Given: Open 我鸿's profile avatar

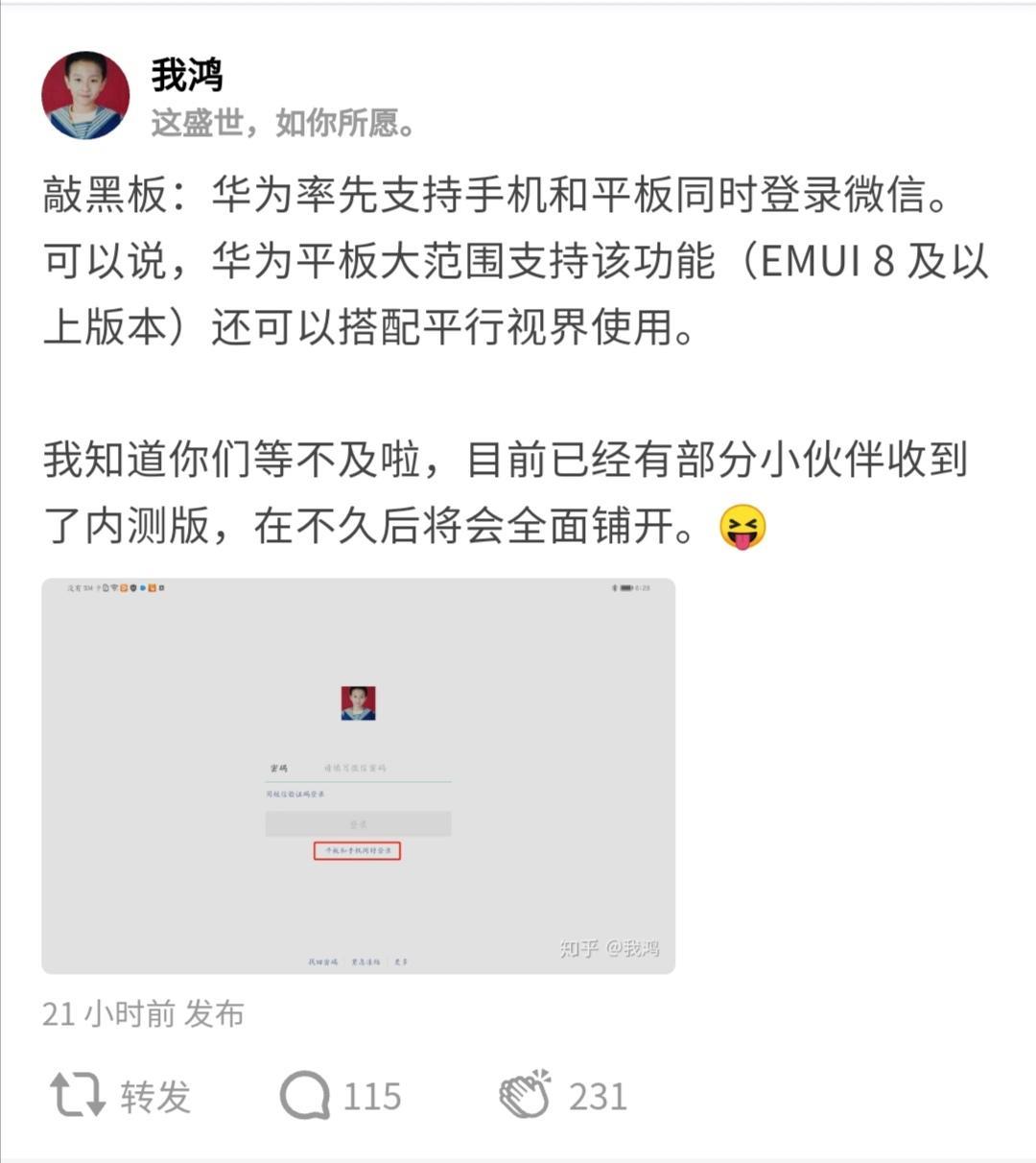Looking at the screenshot, I should (85, 95).
